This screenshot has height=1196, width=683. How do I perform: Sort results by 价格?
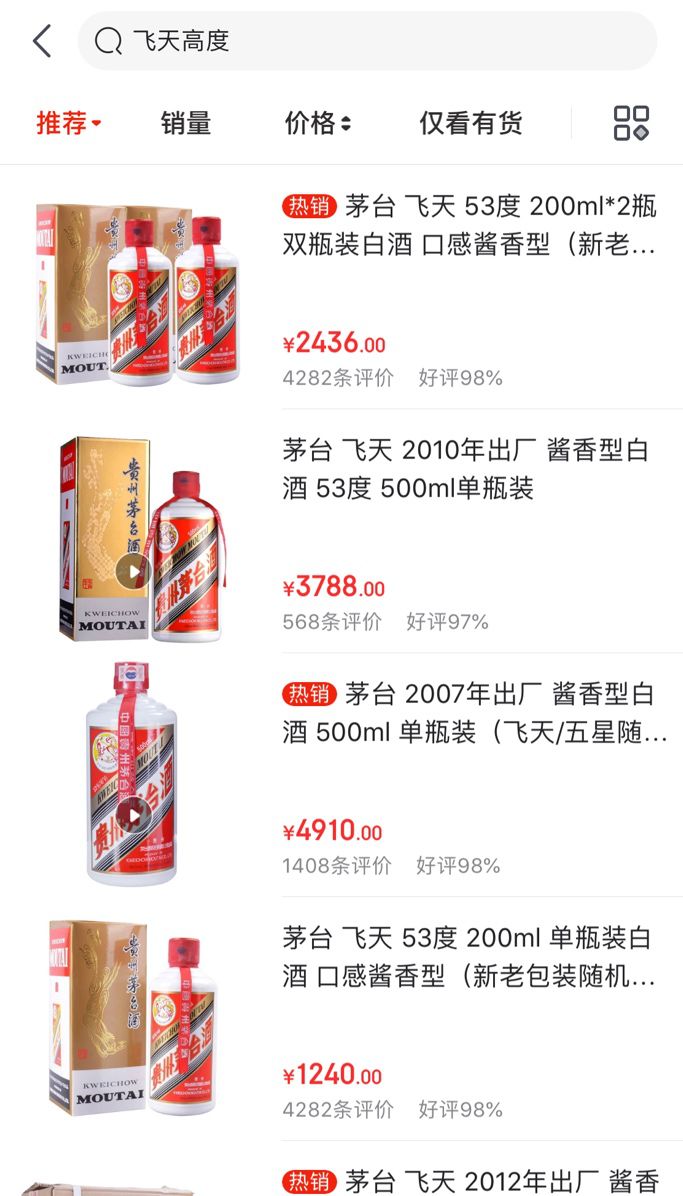pos(318,123)
